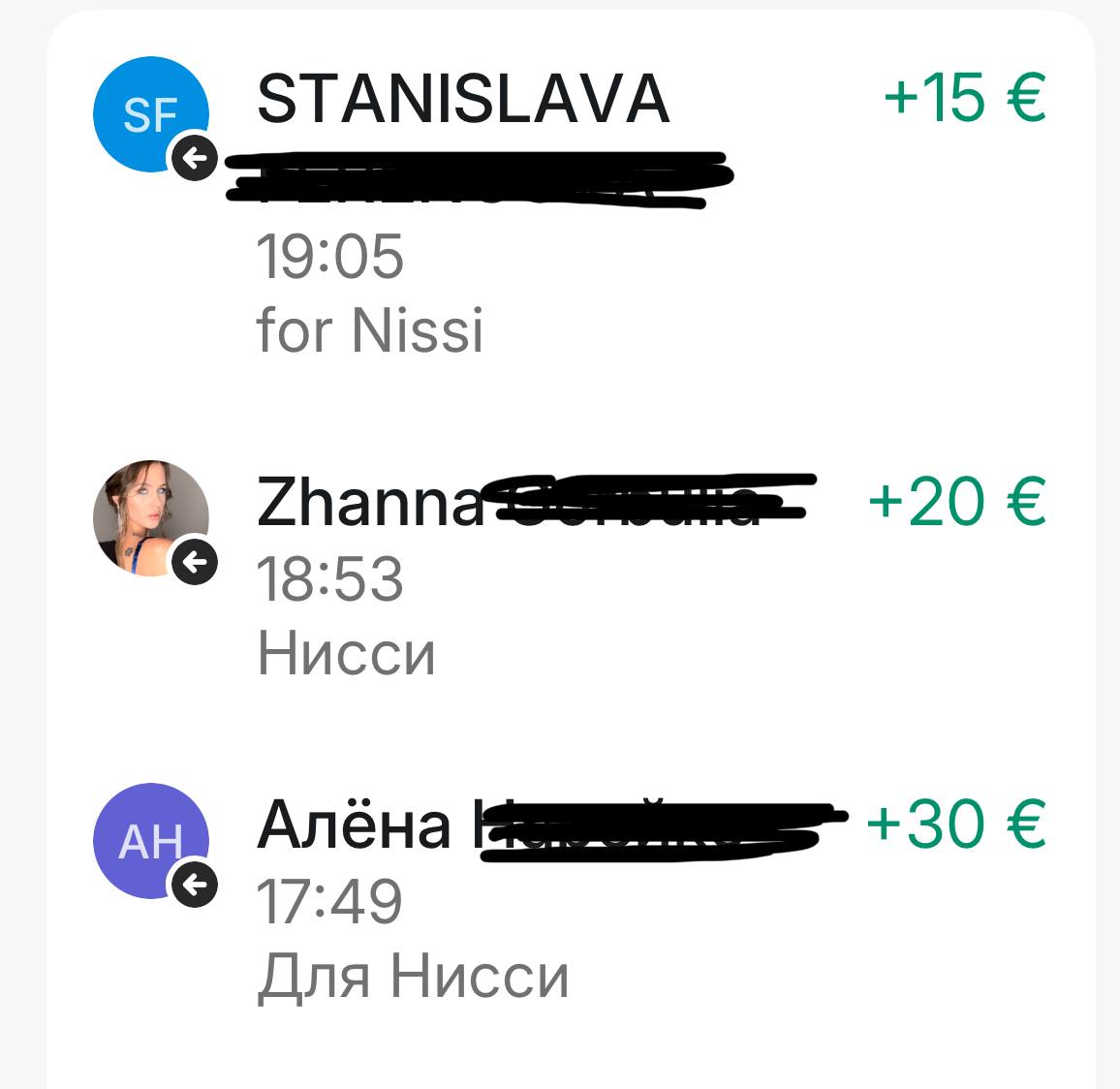Image resolution: width=1120 pixels, height=1089 pixels.
Task: Open Алёна's +30 € transaction
Action: click(x=356, y=826)
